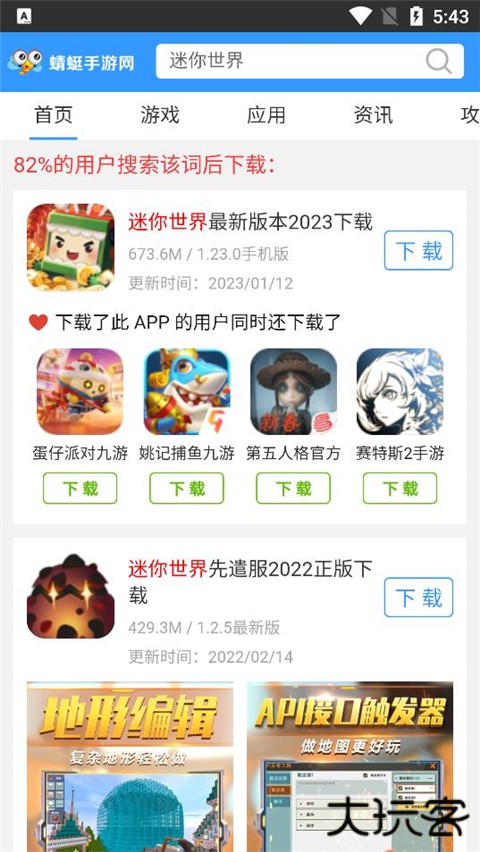Viewport: 480px width, 852px height.
Task: Download 姚记捕鱼九游
Action: pos(186,488)
